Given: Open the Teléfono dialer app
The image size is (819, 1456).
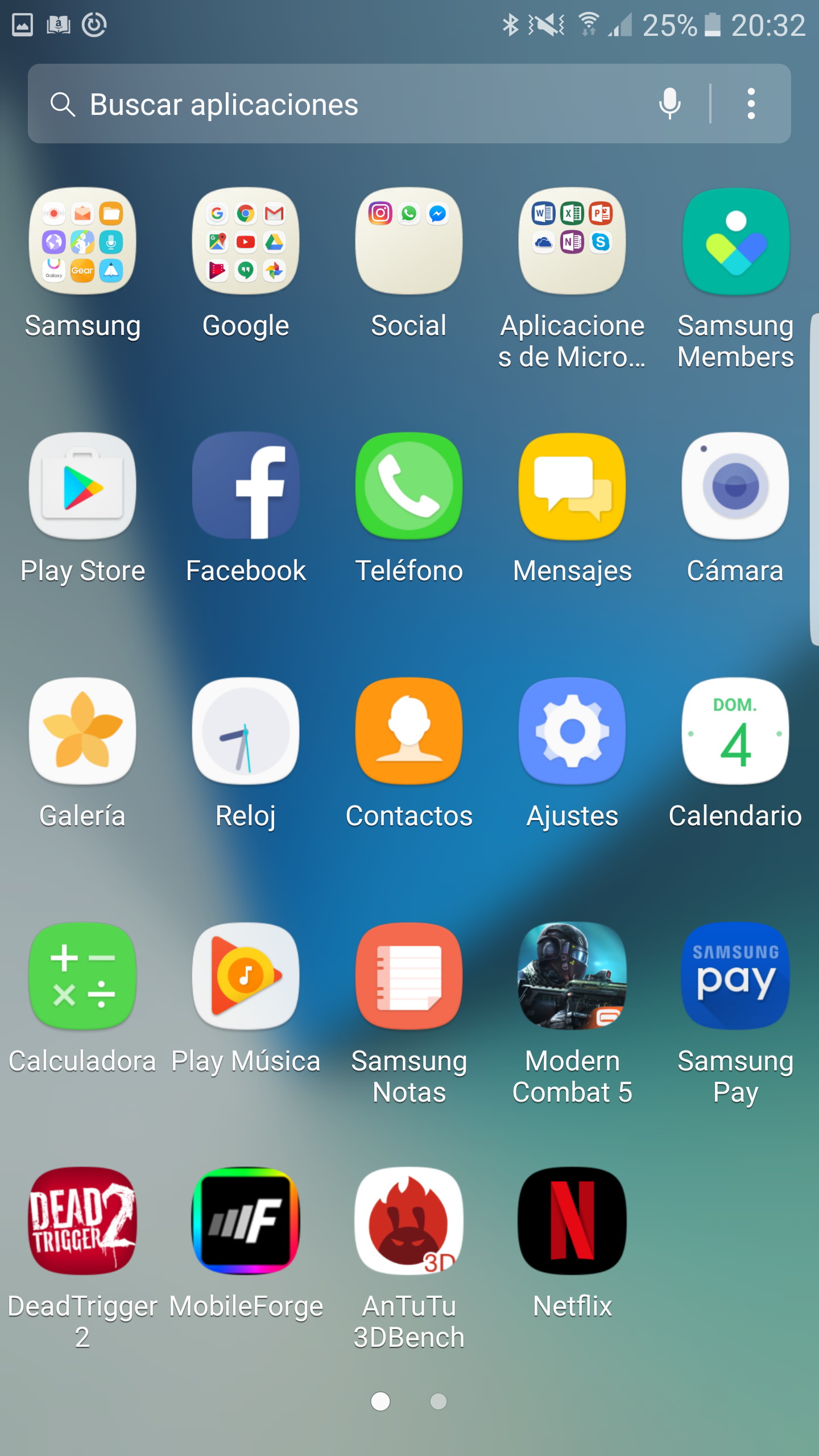Looking at the screenshot, I should pyautogui.click(x=409, y=486).
